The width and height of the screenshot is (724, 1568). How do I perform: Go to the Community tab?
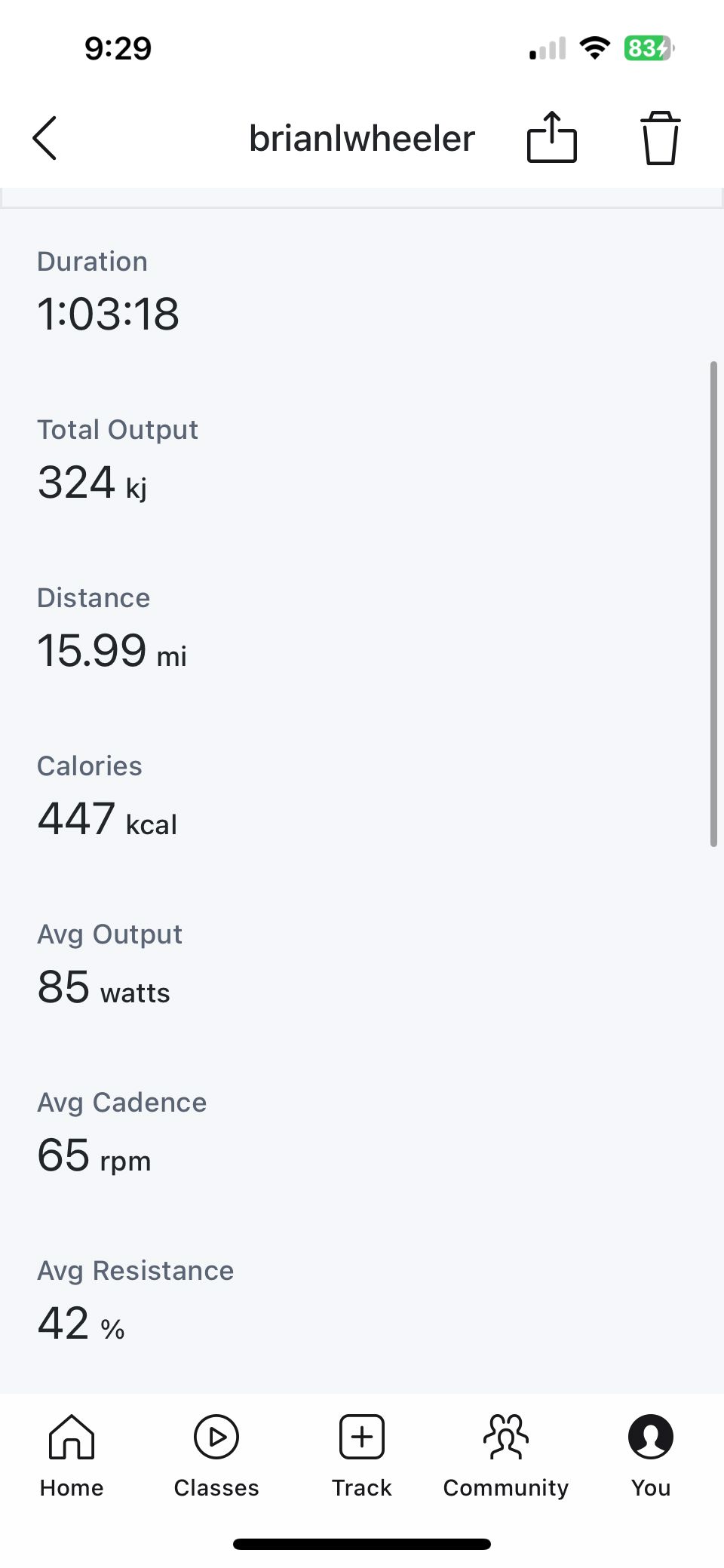tap(506, 1456)
